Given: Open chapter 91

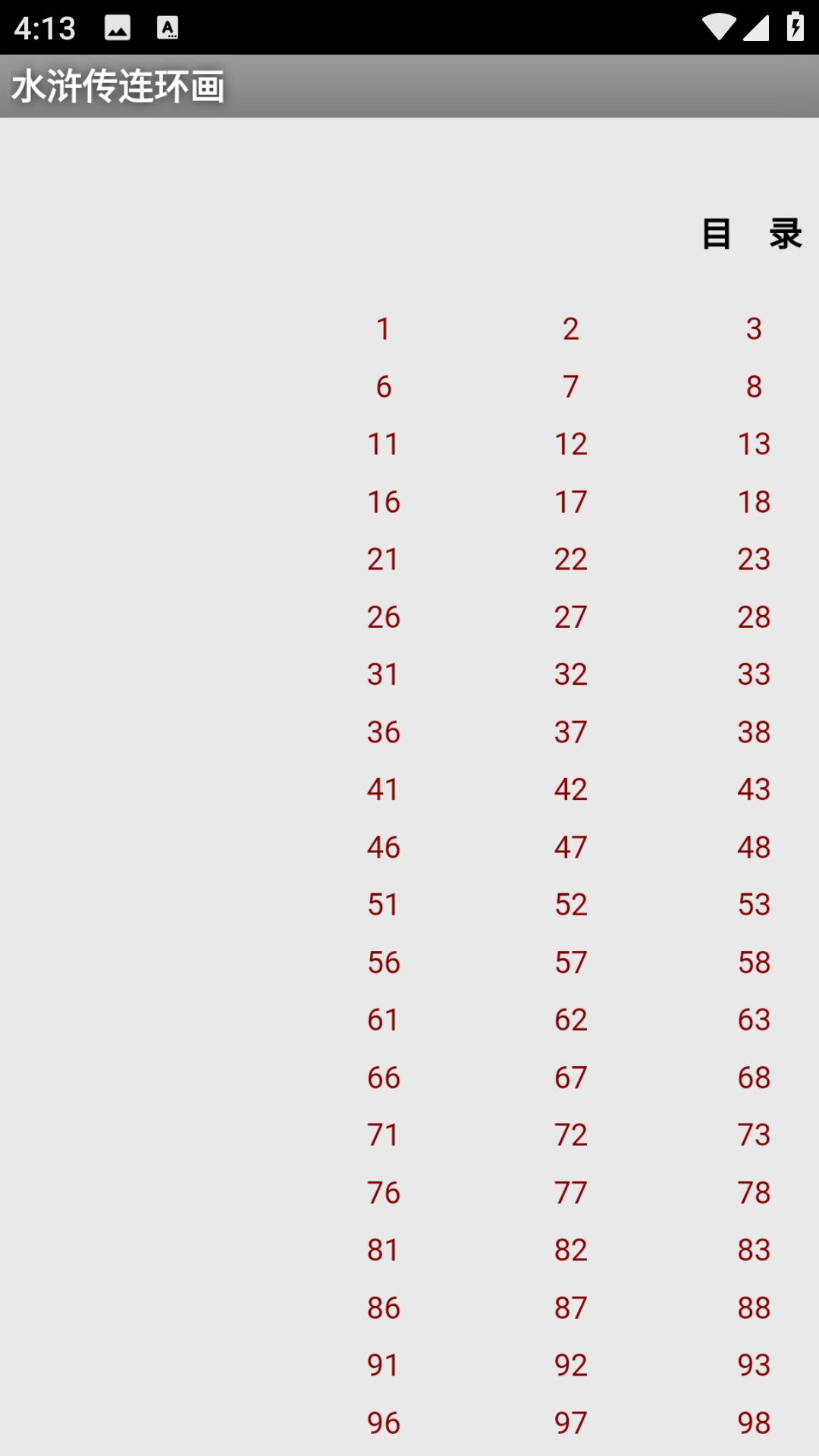Looking at the screenshot, I should 383,1366.
